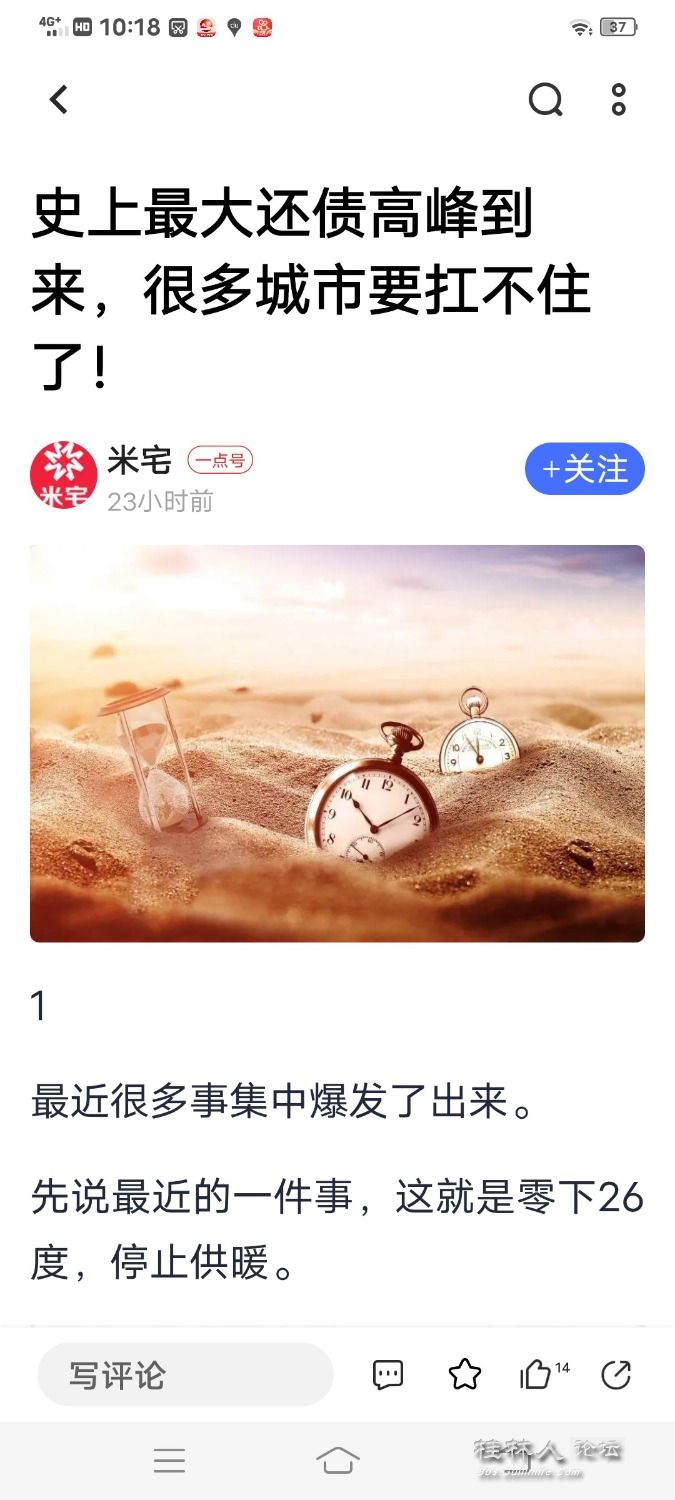
Task: Open recent apps from the navigation bar
Action: click(169, 1461)
